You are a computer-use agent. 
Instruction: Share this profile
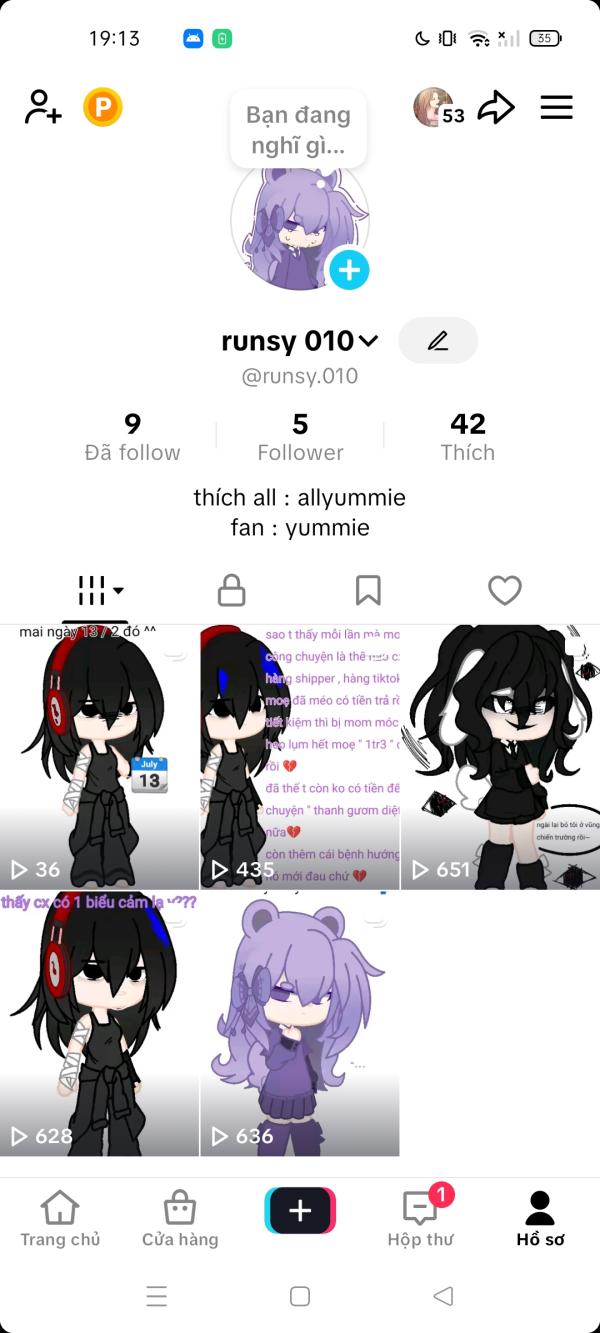pos(495,107)
